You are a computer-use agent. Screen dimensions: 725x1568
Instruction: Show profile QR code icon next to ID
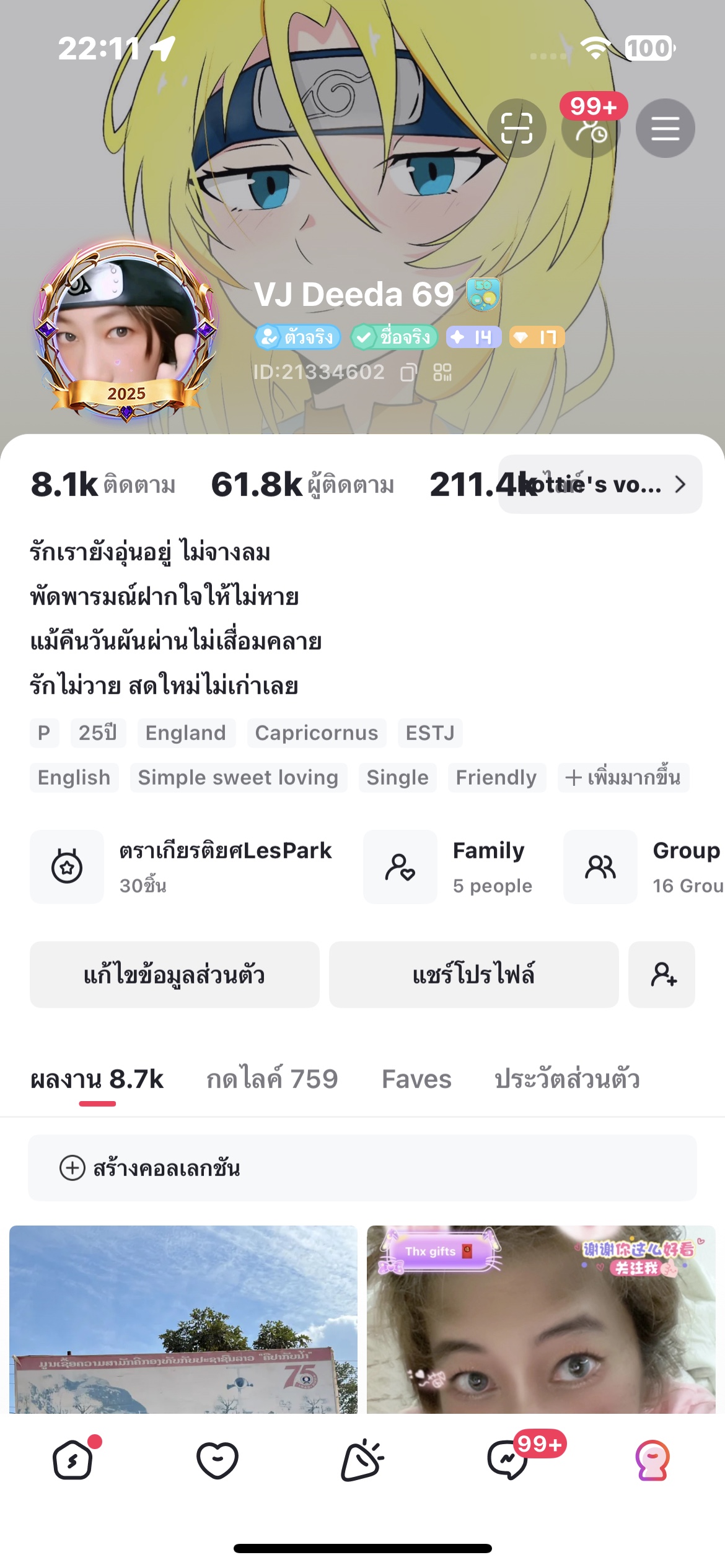tap(442, 372)
